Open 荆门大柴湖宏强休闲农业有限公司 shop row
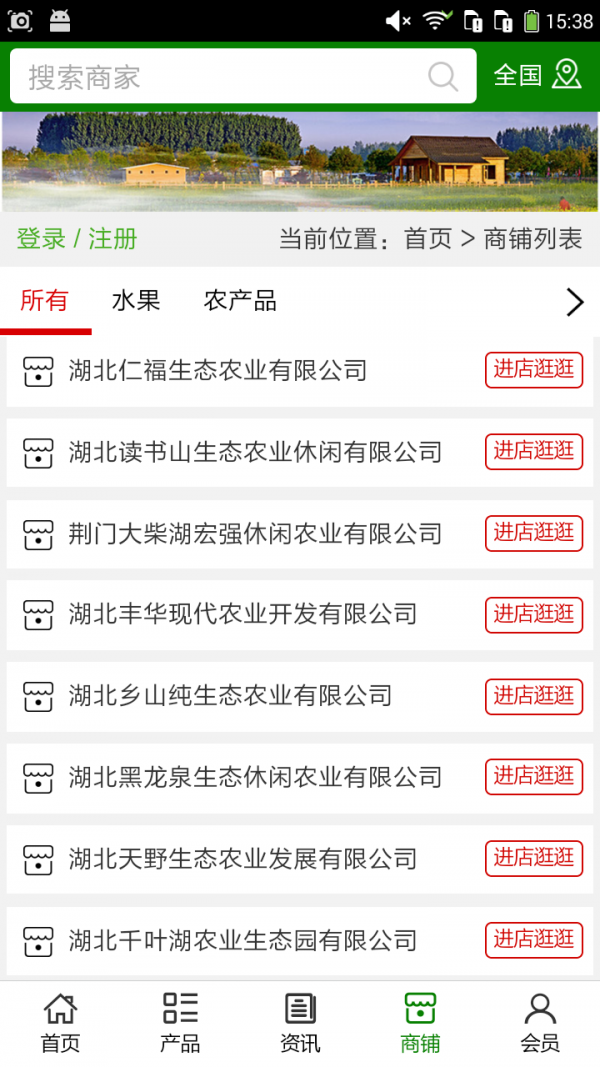The image size is (600, 1067). (x=255, y=534)
